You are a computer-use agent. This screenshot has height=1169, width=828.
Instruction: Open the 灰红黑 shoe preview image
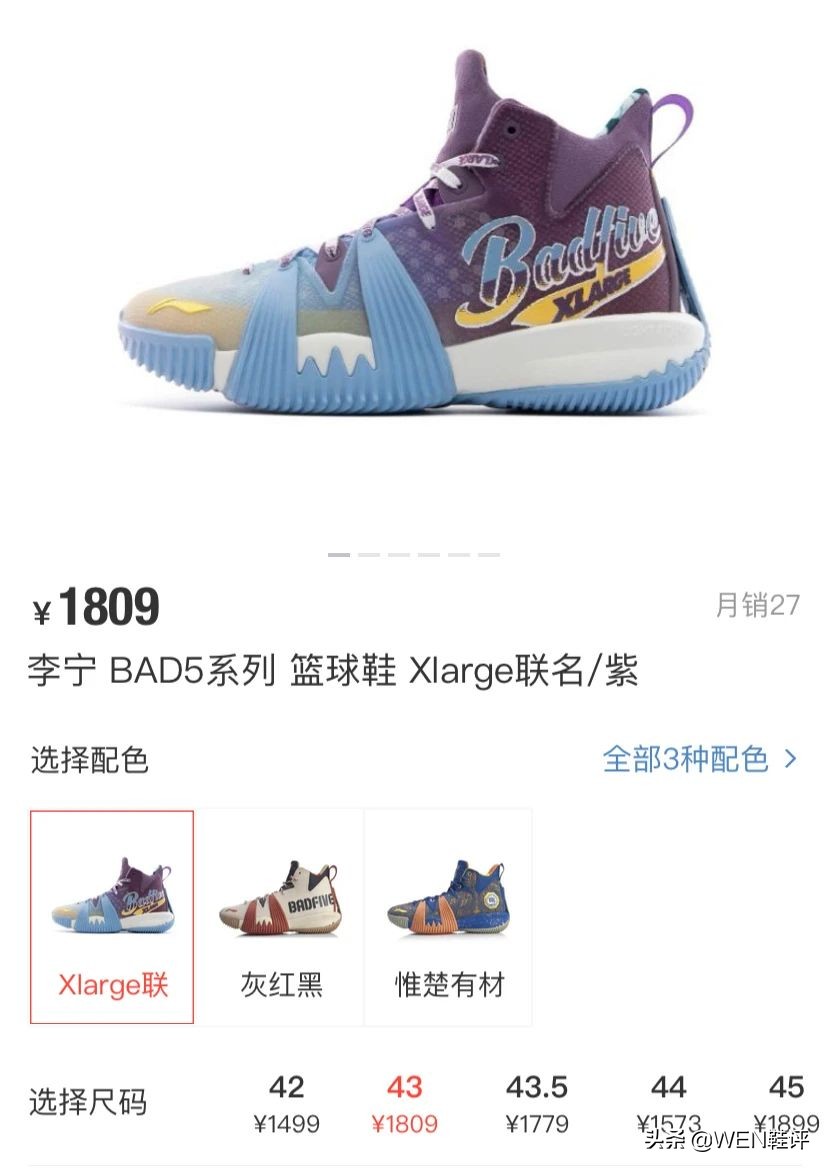[281, 900]
